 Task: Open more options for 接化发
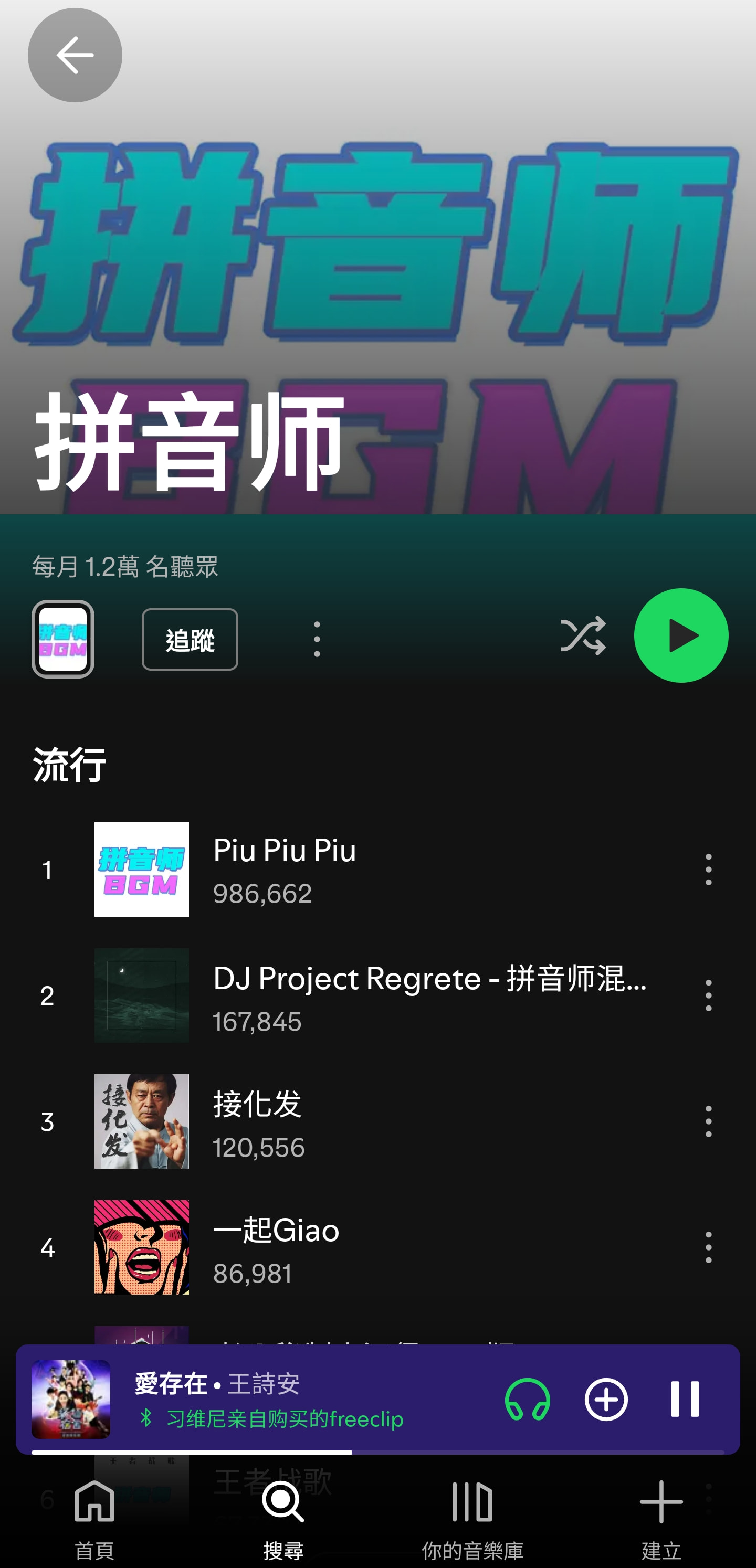tap(708, 1121)
